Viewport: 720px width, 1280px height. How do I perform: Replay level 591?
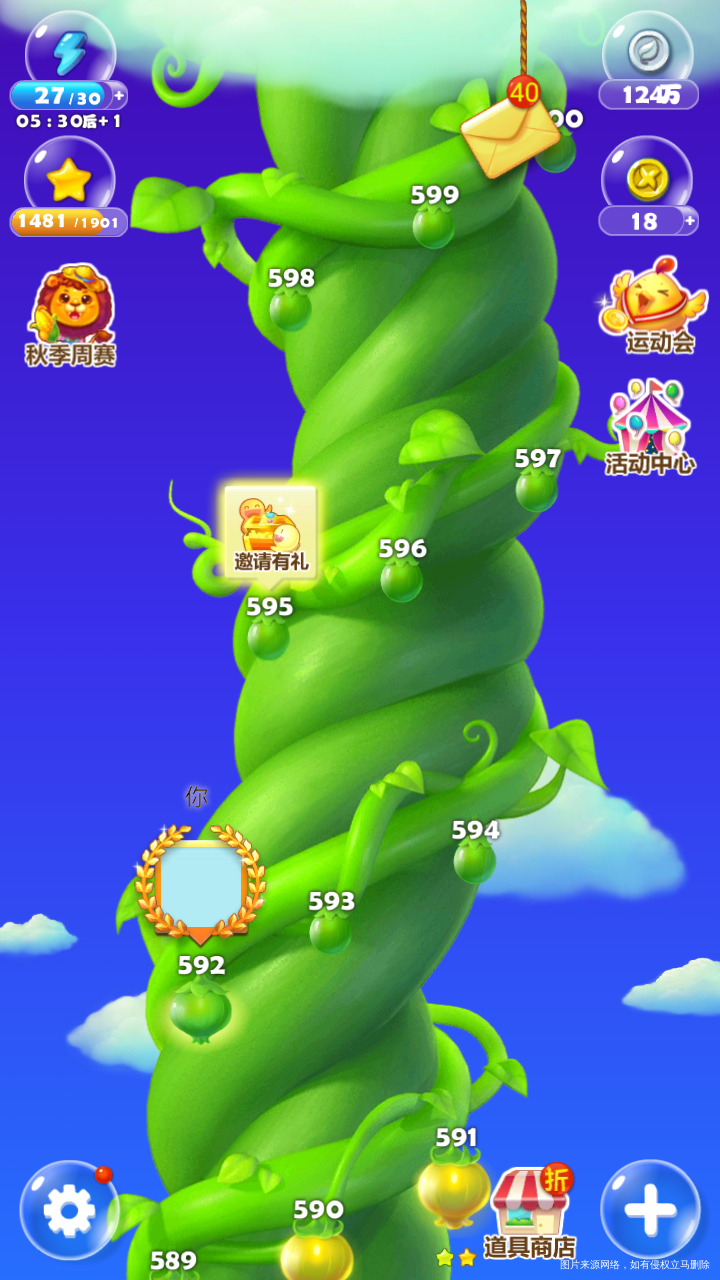pyautogui.click(x=453, y=1187)
